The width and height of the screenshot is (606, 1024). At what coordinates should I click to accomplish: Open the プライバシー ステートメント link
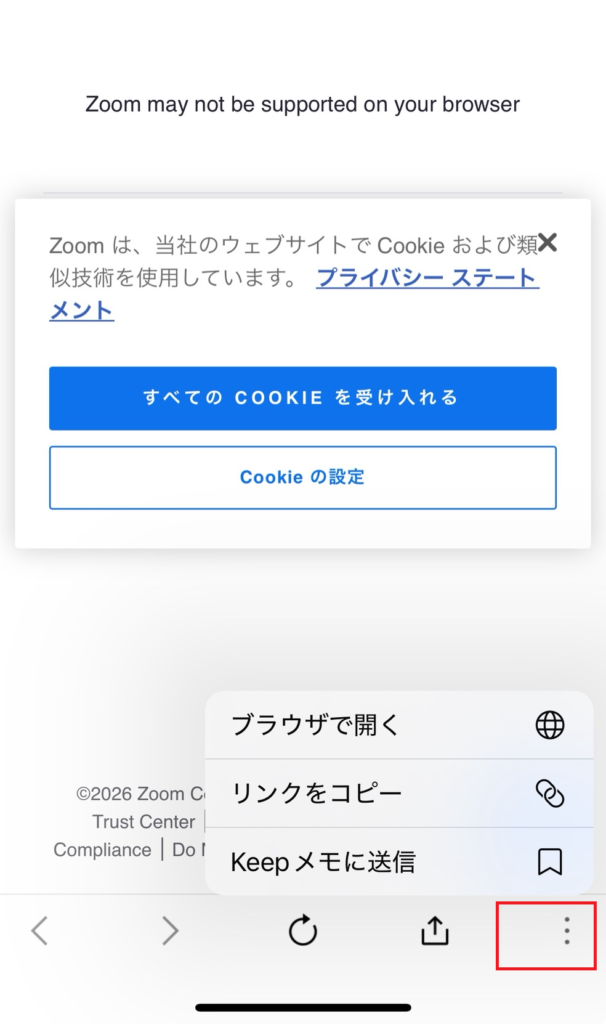click(427, 278)
